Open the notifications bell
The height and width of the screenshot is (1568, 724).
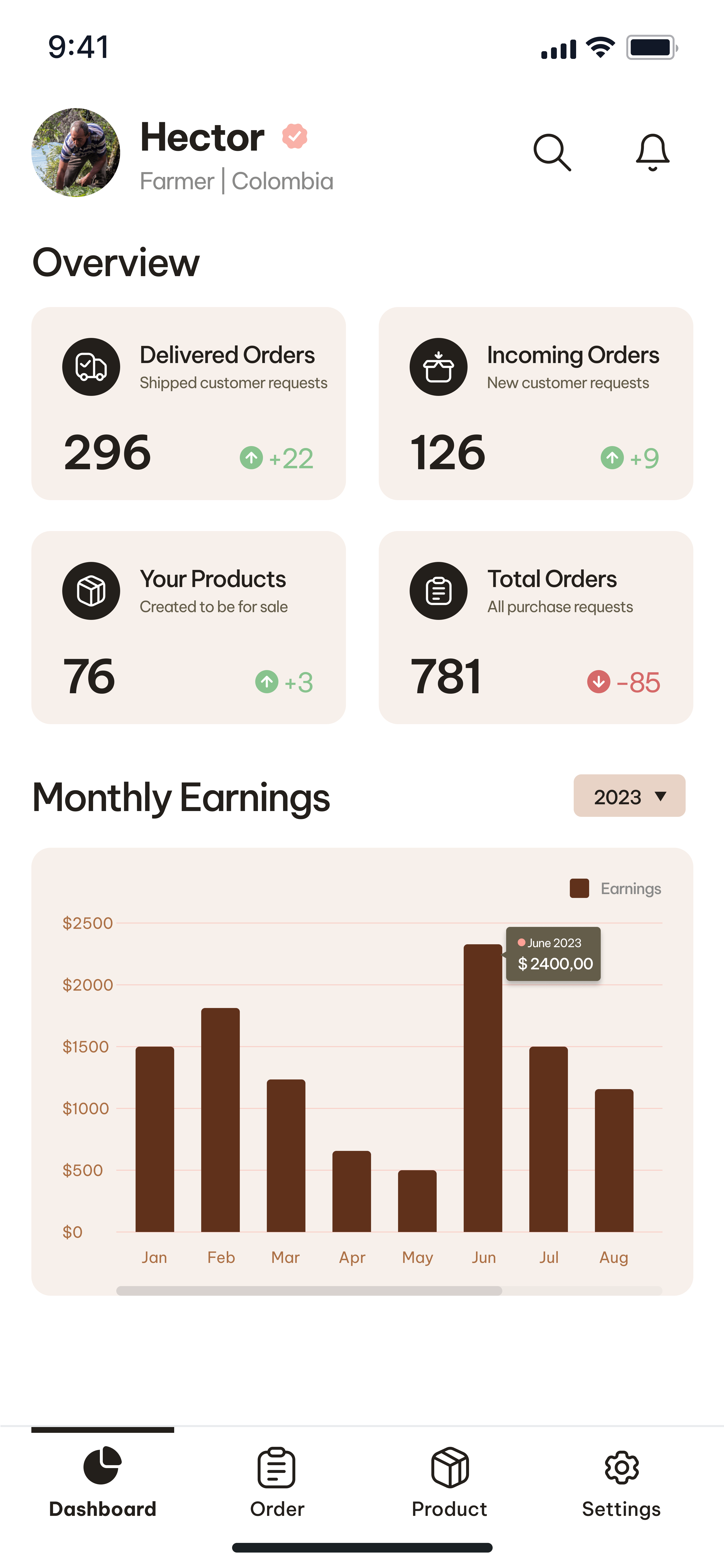652,152
